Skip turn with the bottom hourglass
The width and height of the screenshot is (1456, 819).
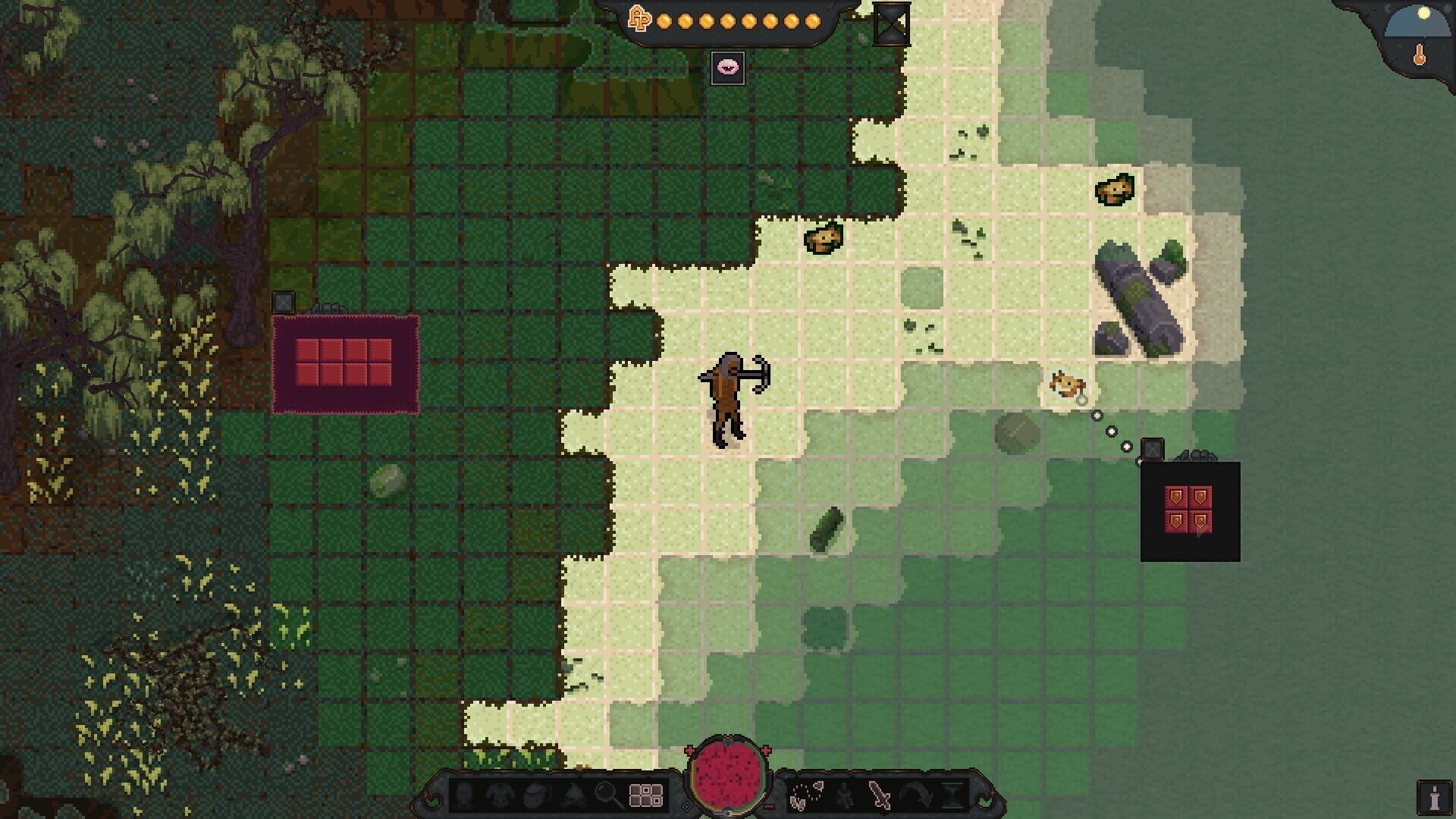click(954, 795)
